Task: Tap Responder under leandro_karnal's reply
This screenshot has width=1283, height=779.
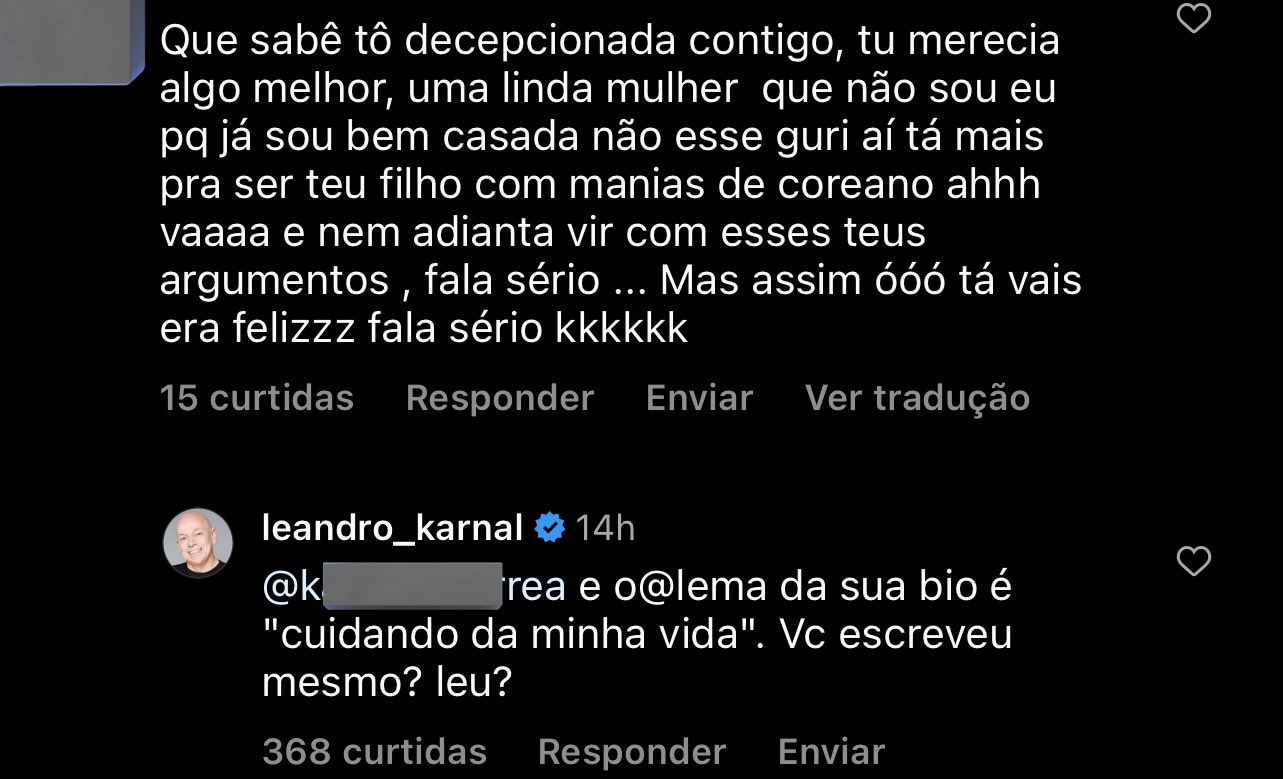Action: point(632,752)
